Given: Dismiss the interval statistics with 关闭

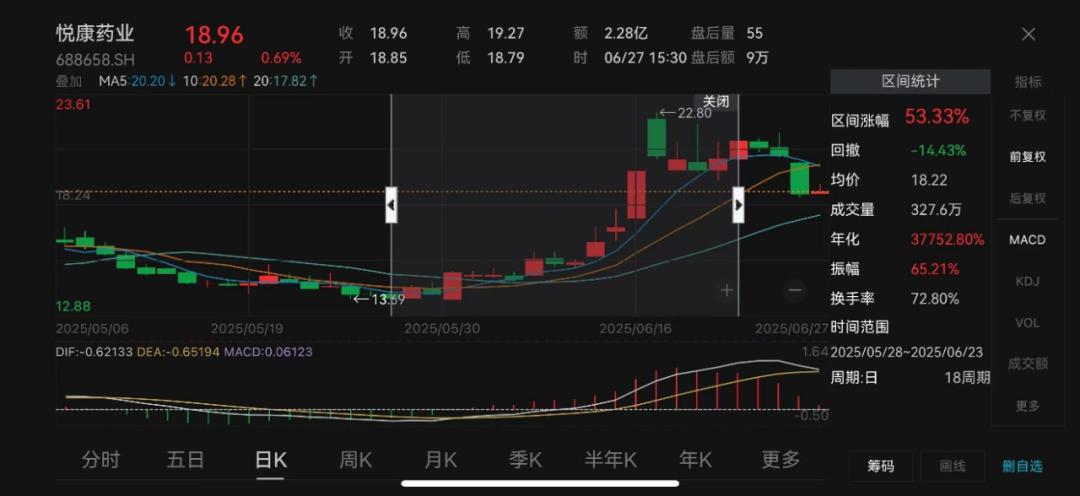Looking at the screenshot, I should pyautogui.click(x=716, y=102).
